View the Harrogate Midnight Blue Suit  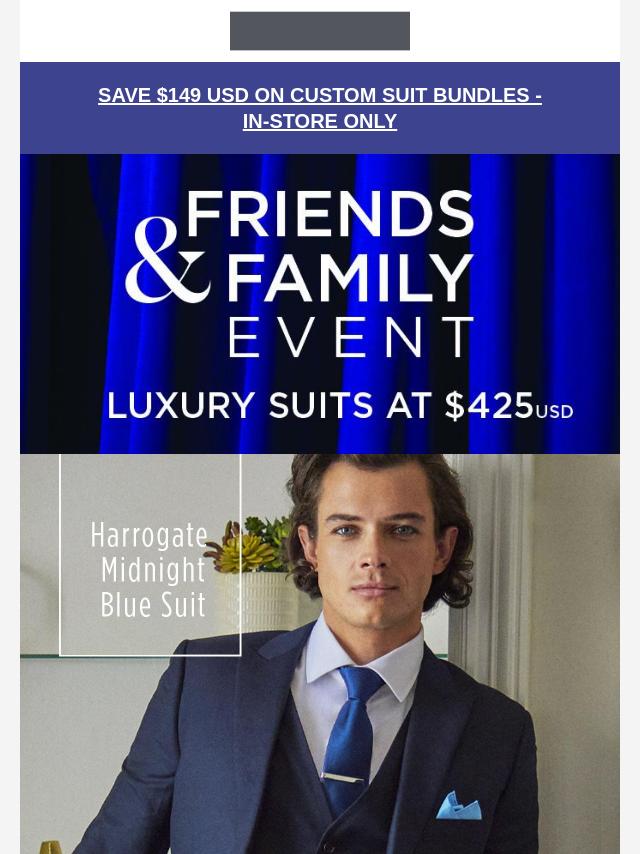tap(320, 654)
